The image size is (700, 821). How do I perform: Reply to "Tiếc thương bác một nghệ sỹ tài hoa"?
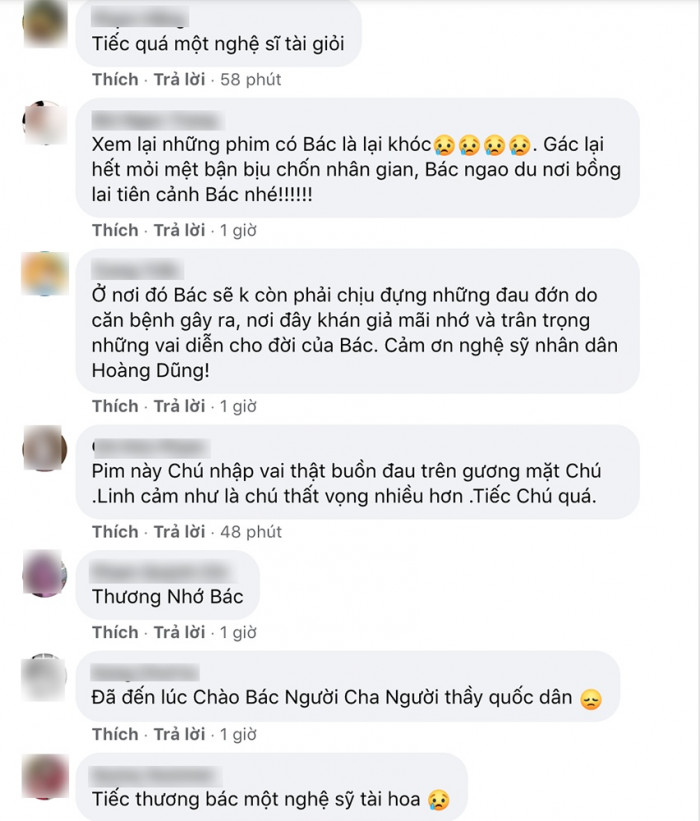pyautogui.click(x=179, y=818)
